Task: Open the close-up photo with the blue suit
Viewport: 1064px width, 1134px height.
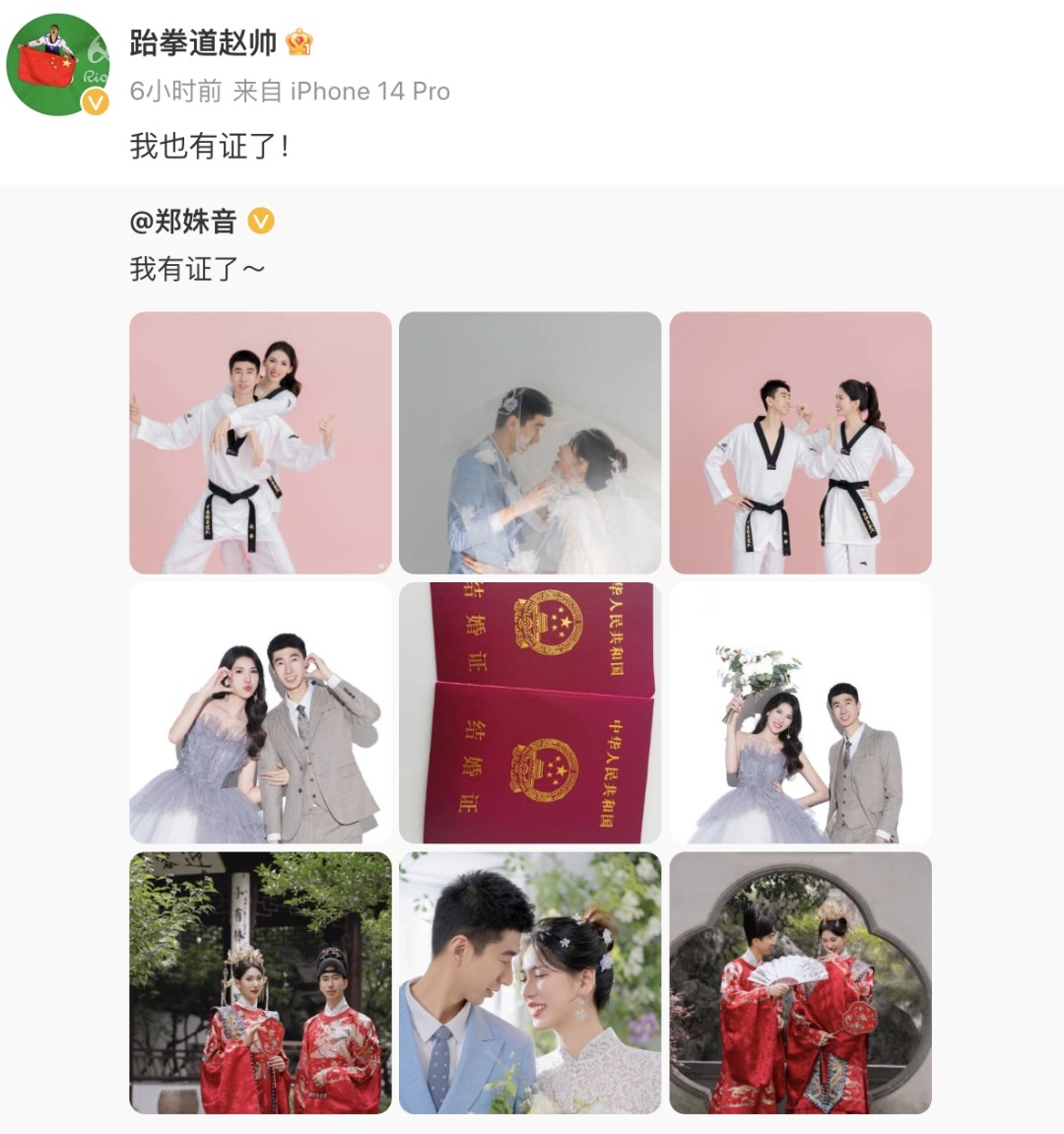Action: 530,982
